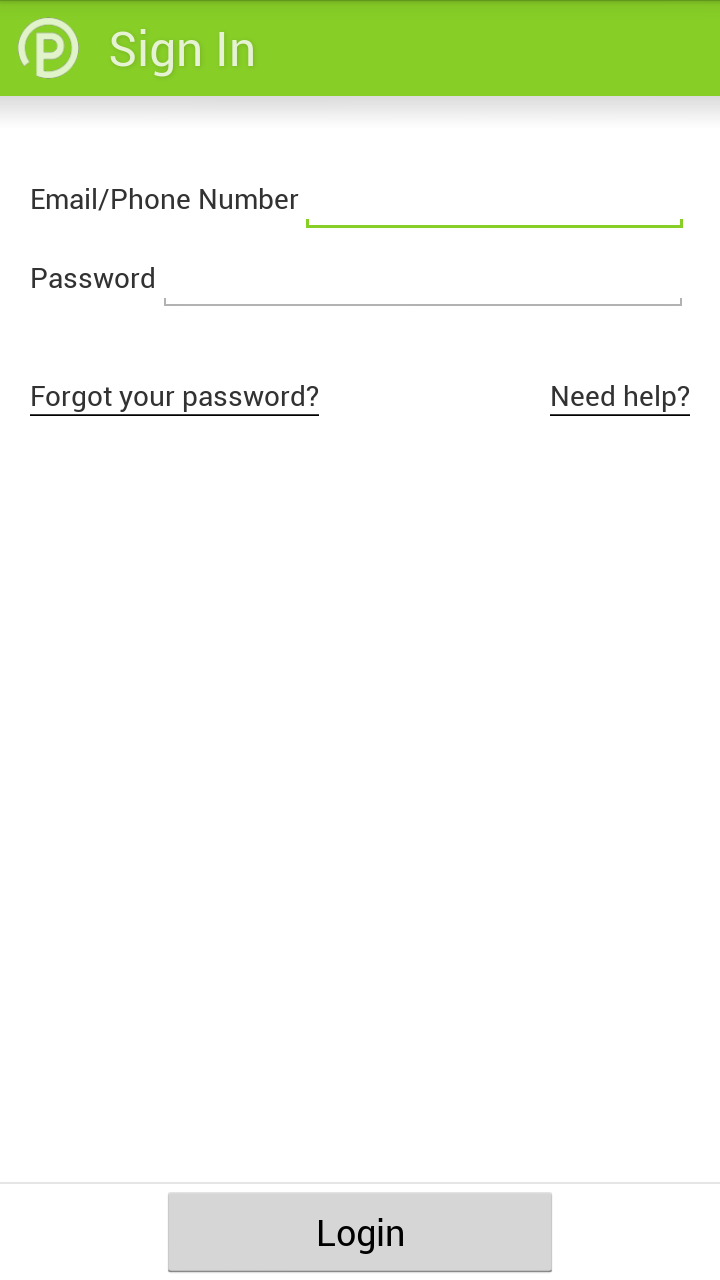Request assistance using Need help
This screenshot has height=1280, width=720.
click(x=619, y=396)
